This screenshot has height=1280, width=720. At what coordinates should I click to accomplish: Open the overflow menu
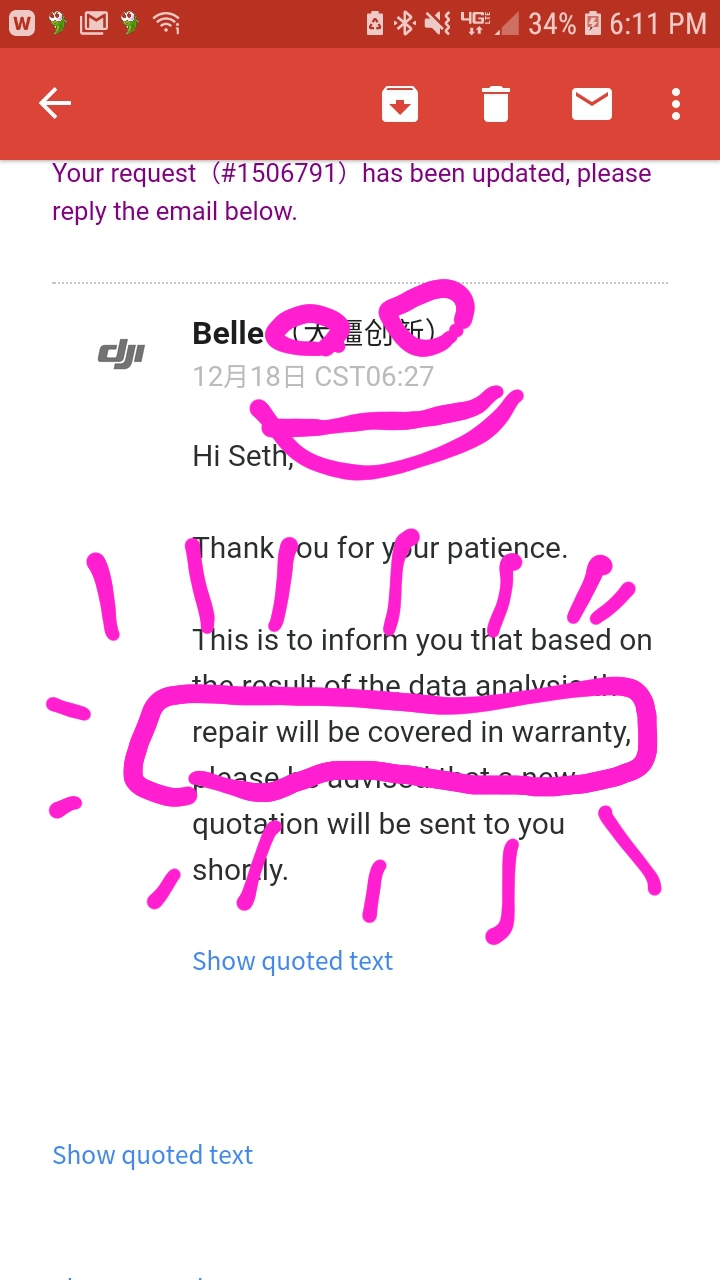[677, 103]
